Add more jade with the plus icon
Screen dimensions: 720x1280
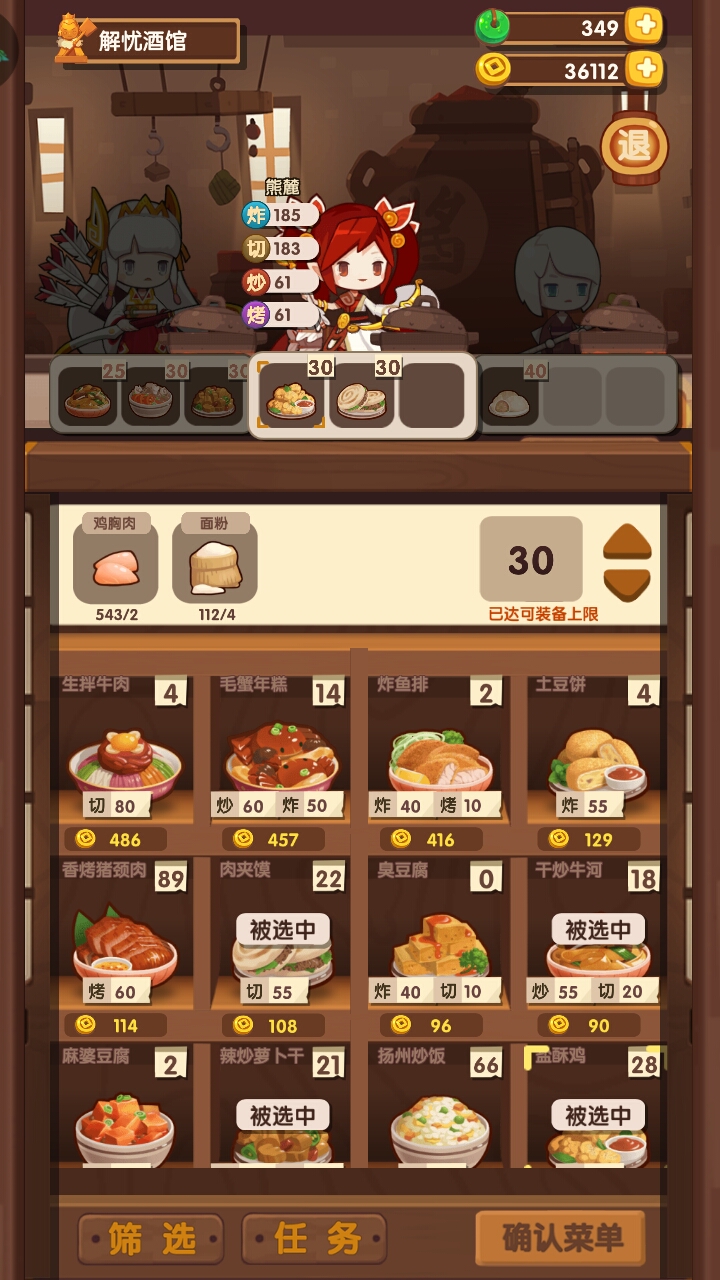coord(644,26)
